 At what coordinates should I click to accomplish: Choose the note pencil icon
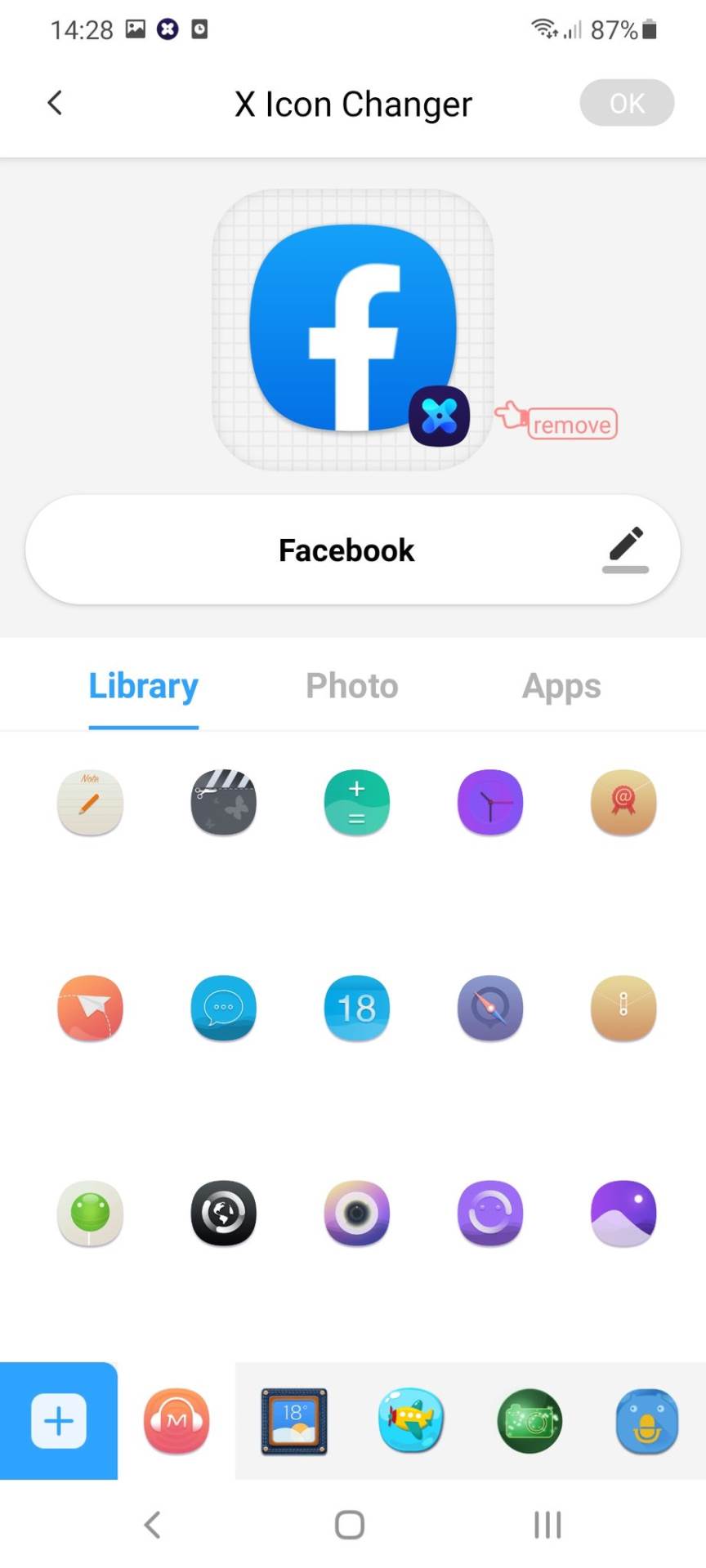[x=90, y=803]
